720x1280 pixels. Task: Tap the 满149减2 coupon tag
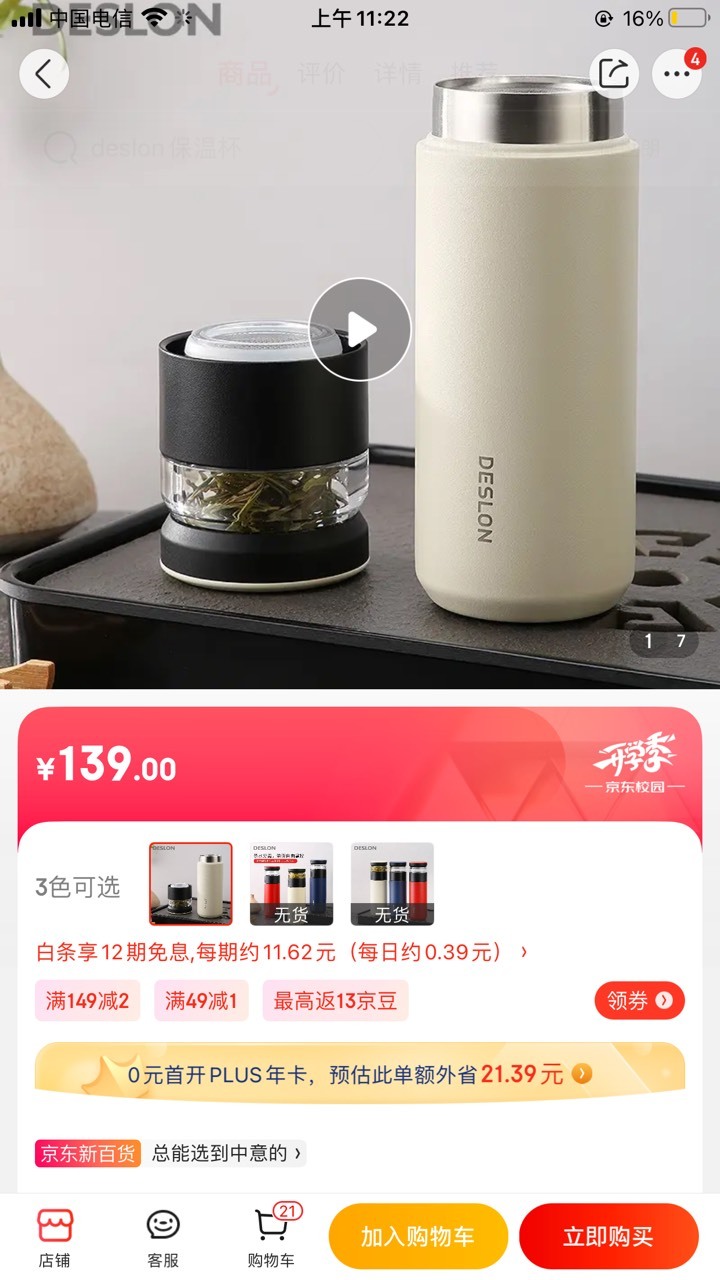pyautogui.click(x=88, y=1001)
